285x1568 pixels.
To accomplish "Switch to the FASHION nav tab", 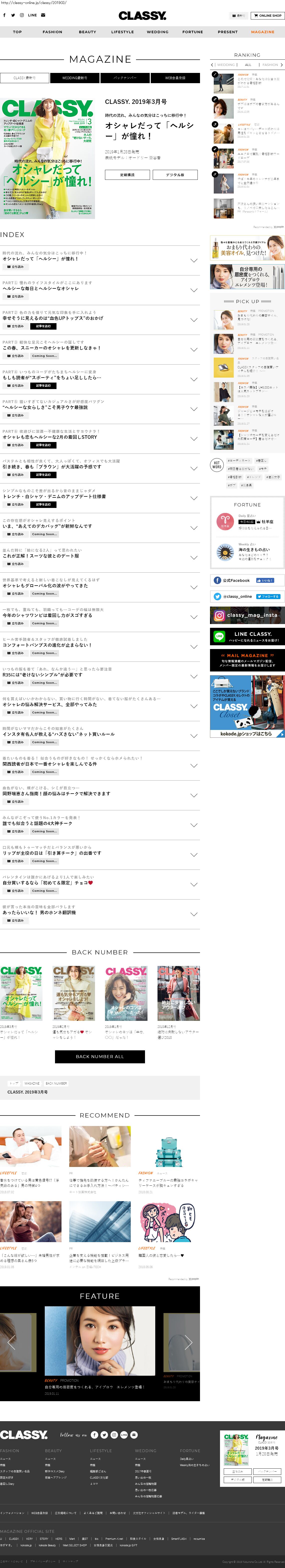I will click(x=52, y=32).
